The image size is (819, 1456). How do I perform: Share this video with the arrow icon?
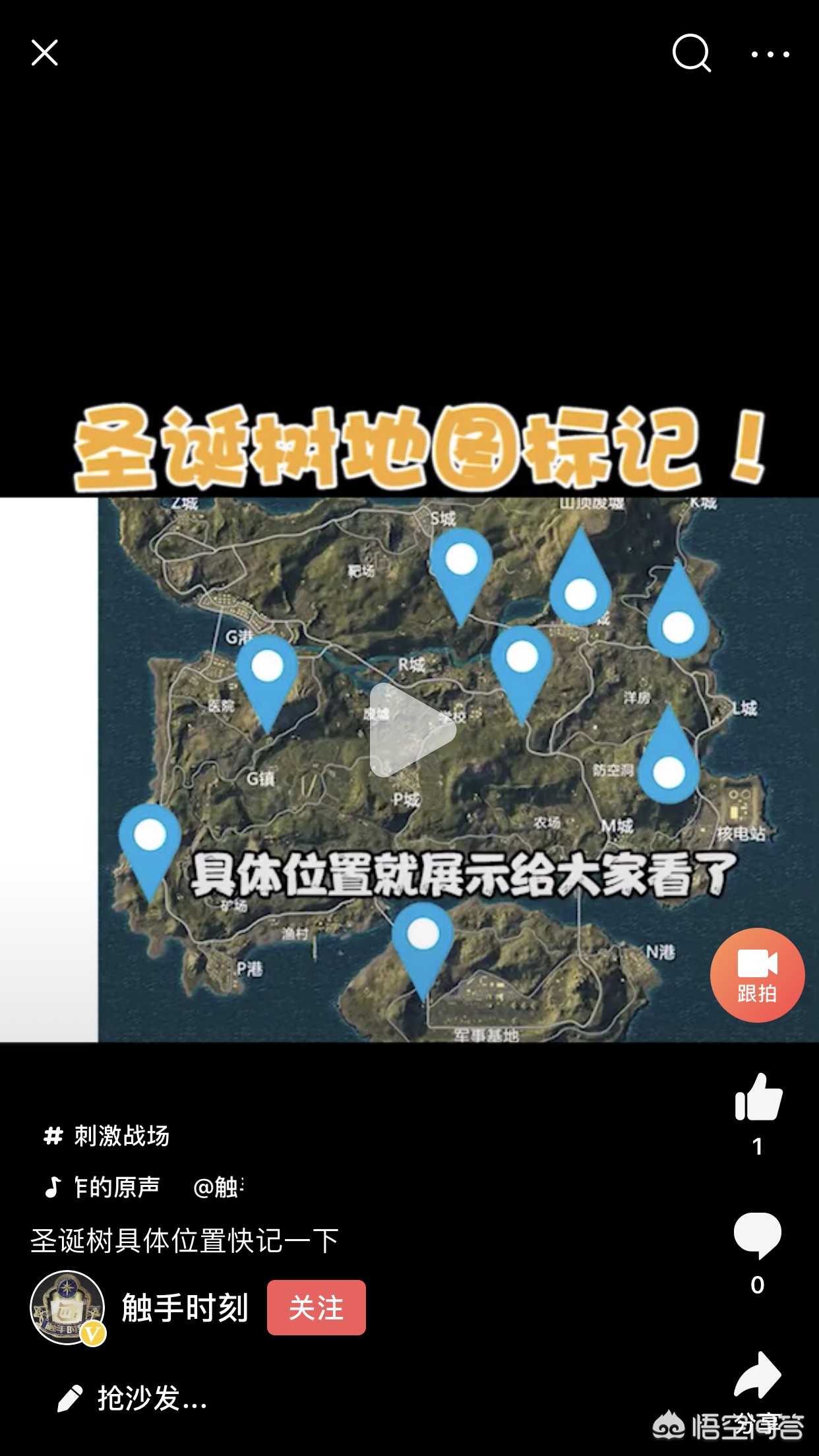[x=757, y=1376]
